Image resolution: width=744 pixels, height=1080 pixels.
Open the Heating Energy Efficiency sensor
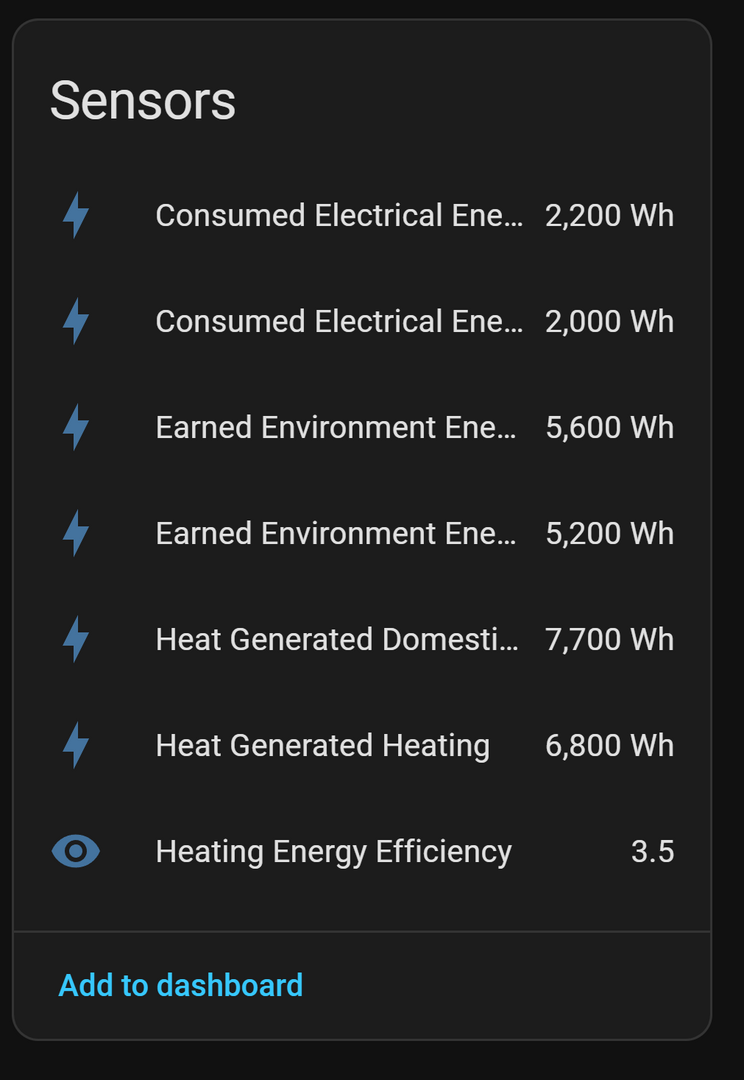(x=333, y=852)
